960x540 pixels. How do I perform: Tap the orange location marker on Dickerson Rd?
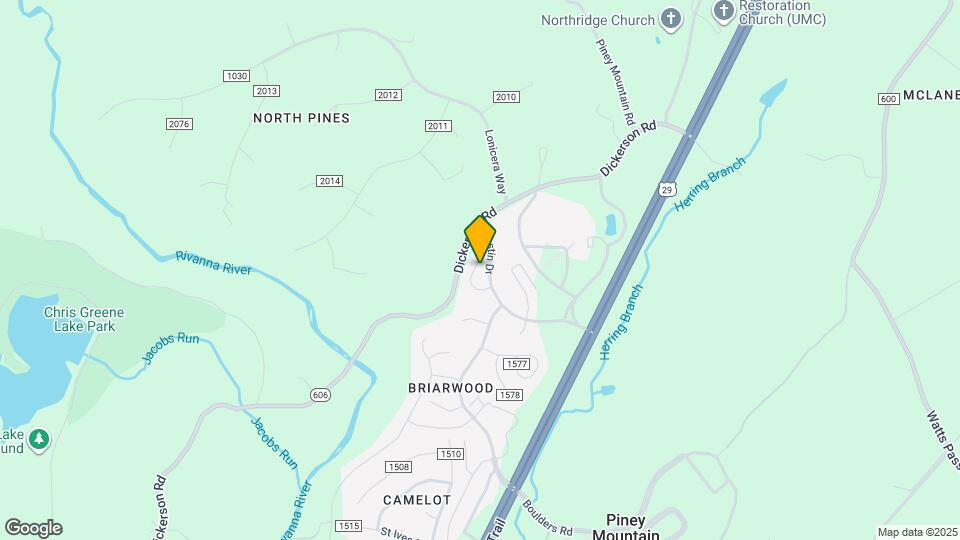click(x=480, y=239)
